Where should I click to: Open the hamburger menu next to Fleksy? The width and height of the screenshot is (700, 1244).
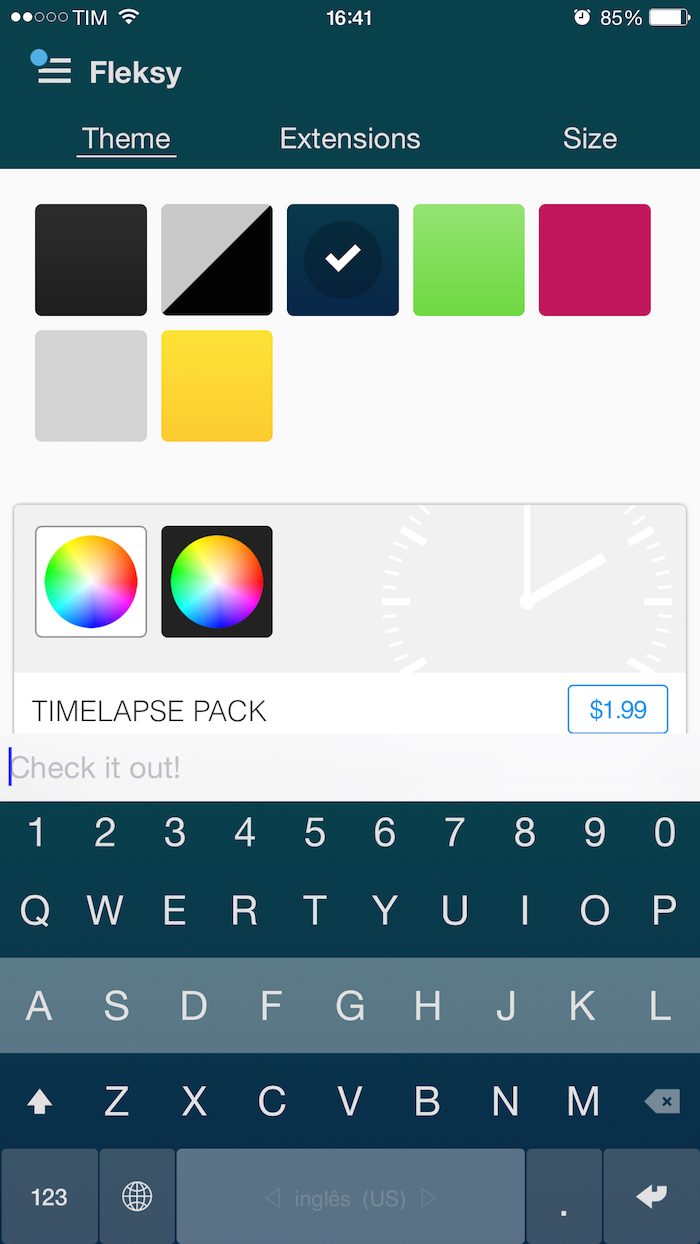[53, 70]
